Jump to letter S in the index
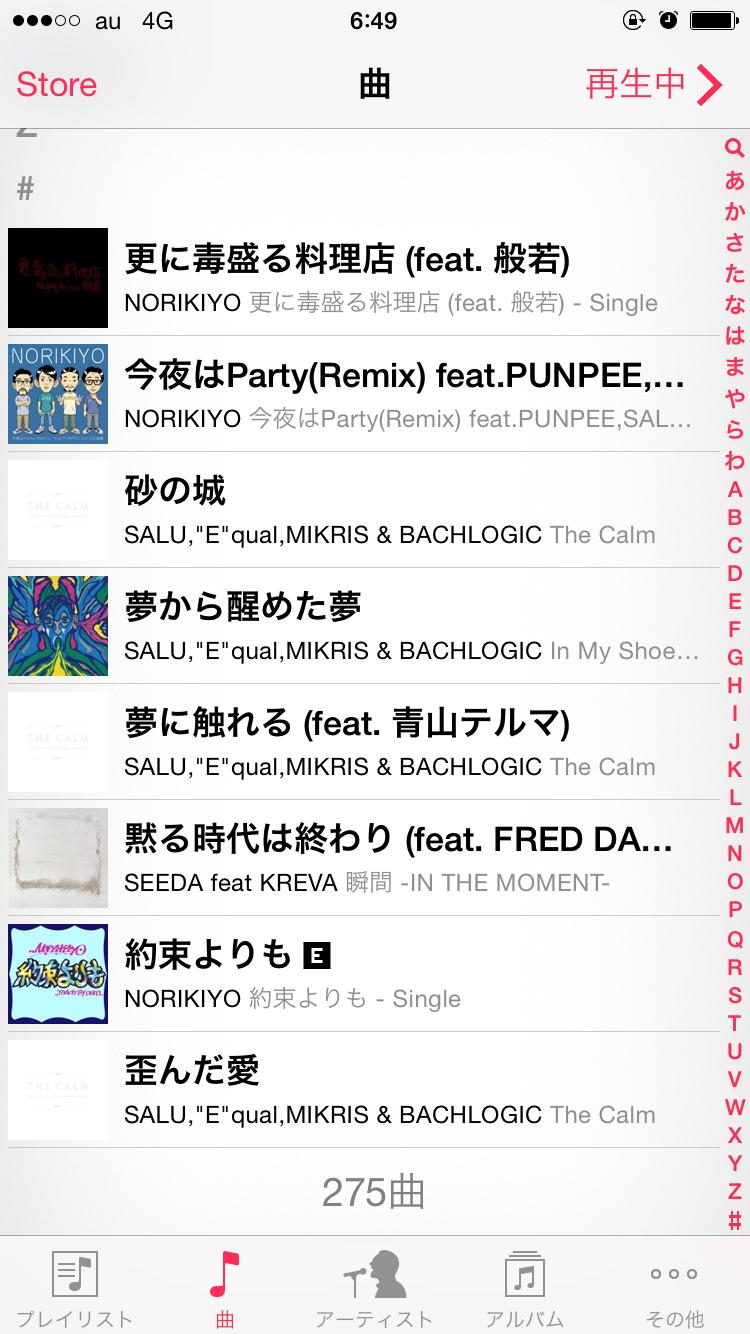This screenshot has width=750, height=1334. pyautogui.click(x=734, y=995)
